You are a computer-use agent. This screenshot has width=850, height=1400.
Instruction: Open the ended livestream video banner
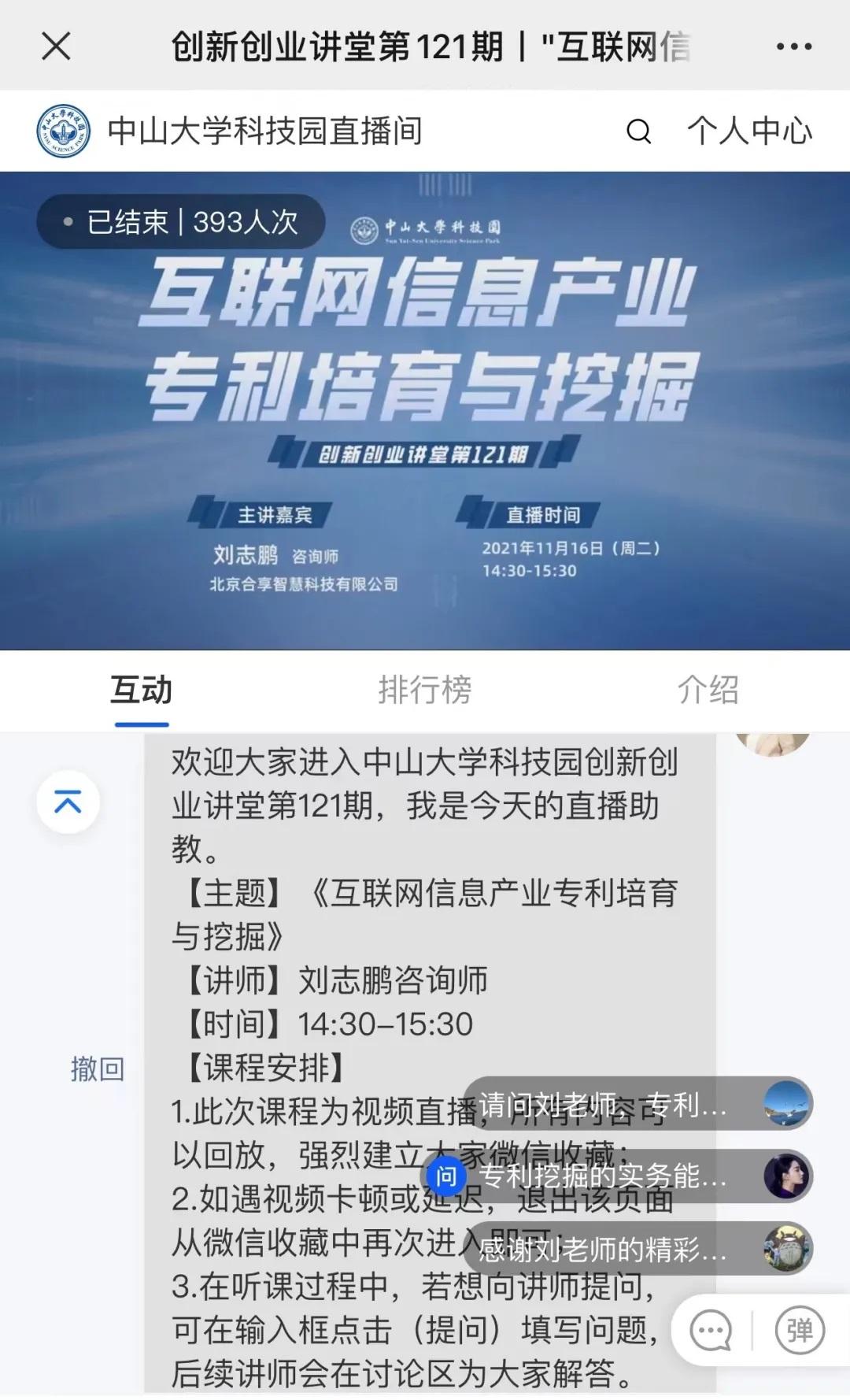tap(425, 409)
